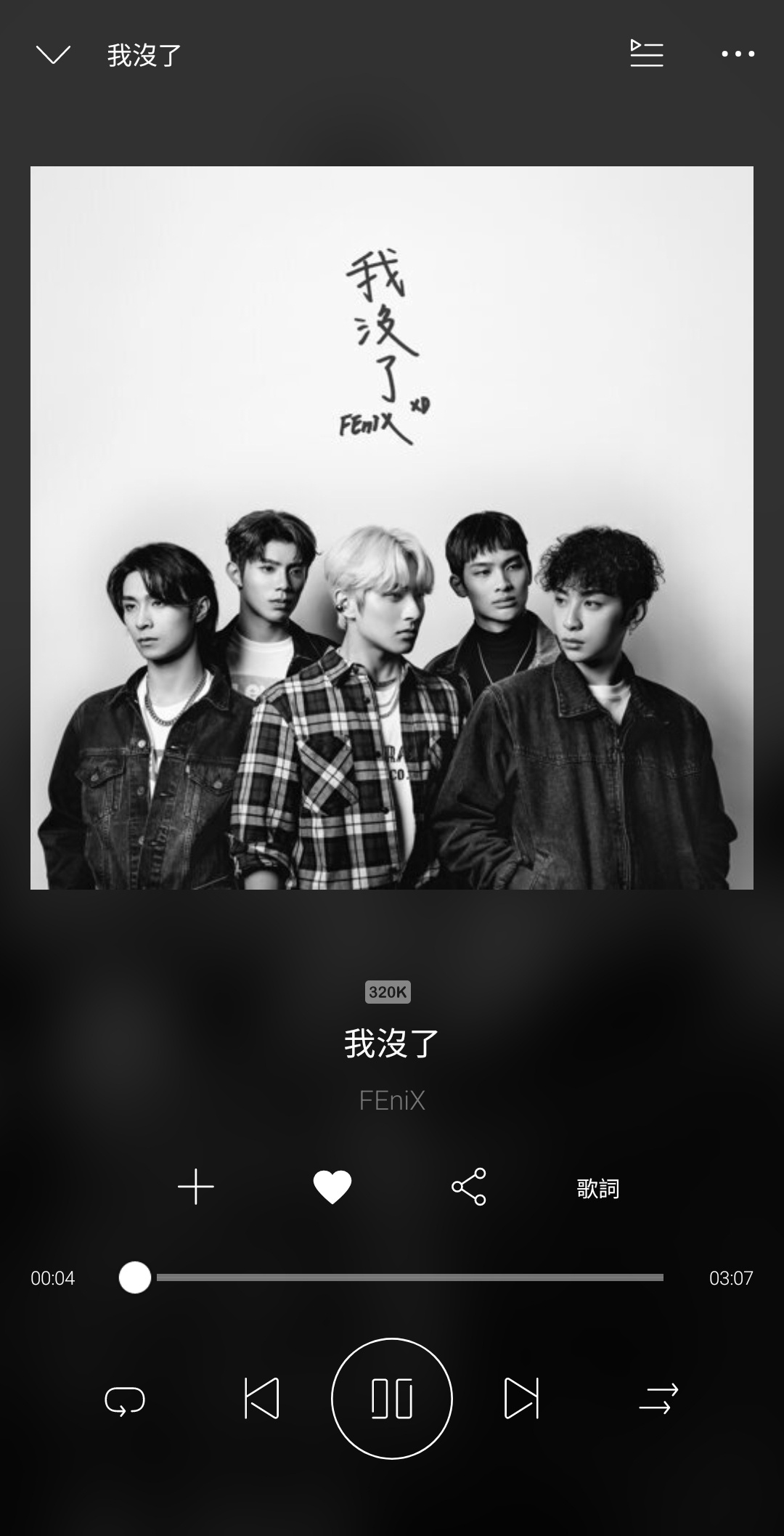Share the song 我沒了
The width and height of the screenshot is (784, 1536).
(x=469, y=1187)
